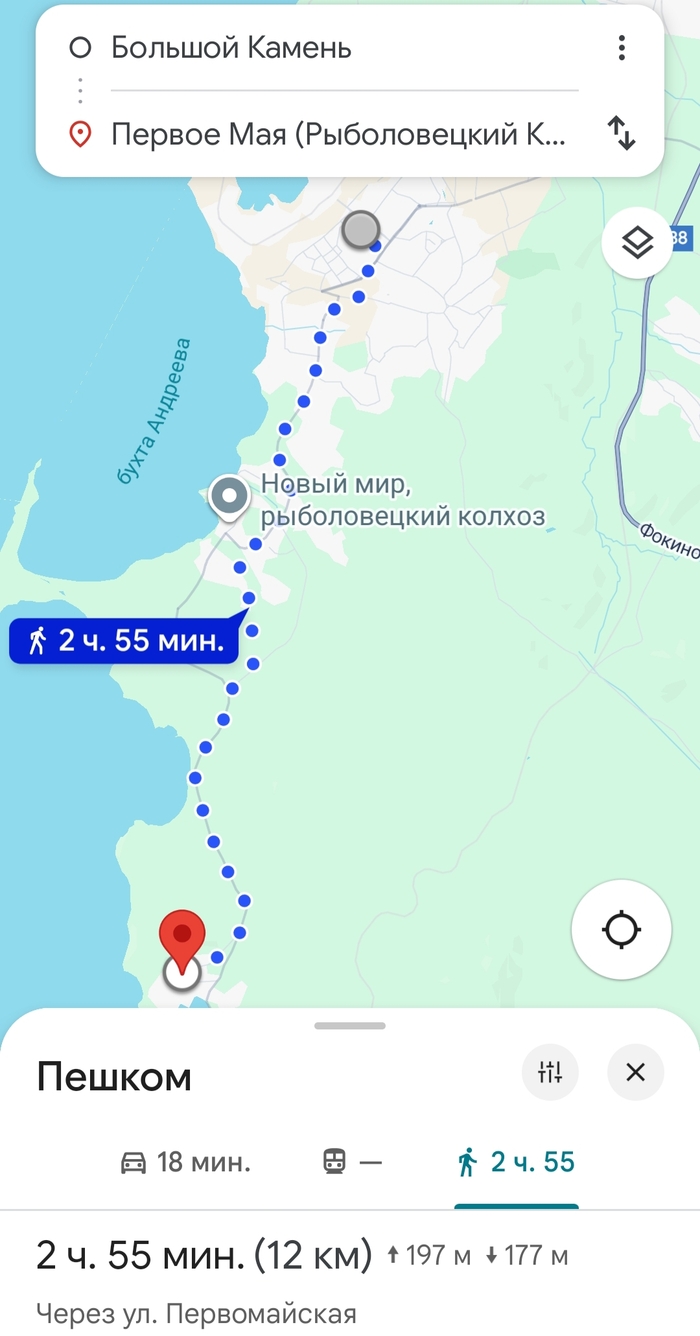700x1336 pixels.
Task: Open route options settings
Action: (550, 1073)
